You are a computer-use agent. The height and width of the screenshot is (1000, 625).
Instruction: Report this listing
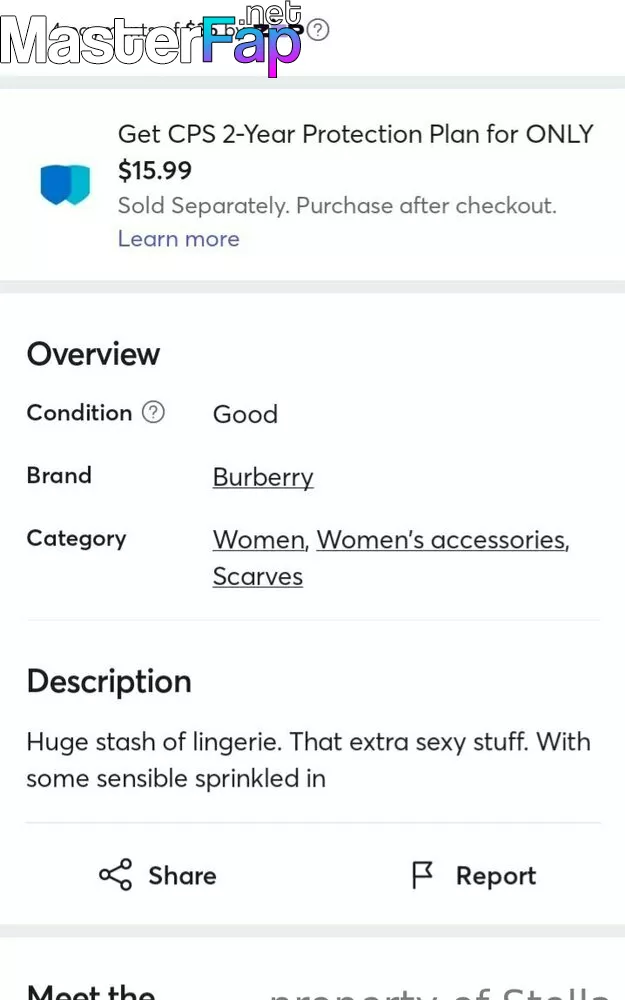(x=474, y=875)
